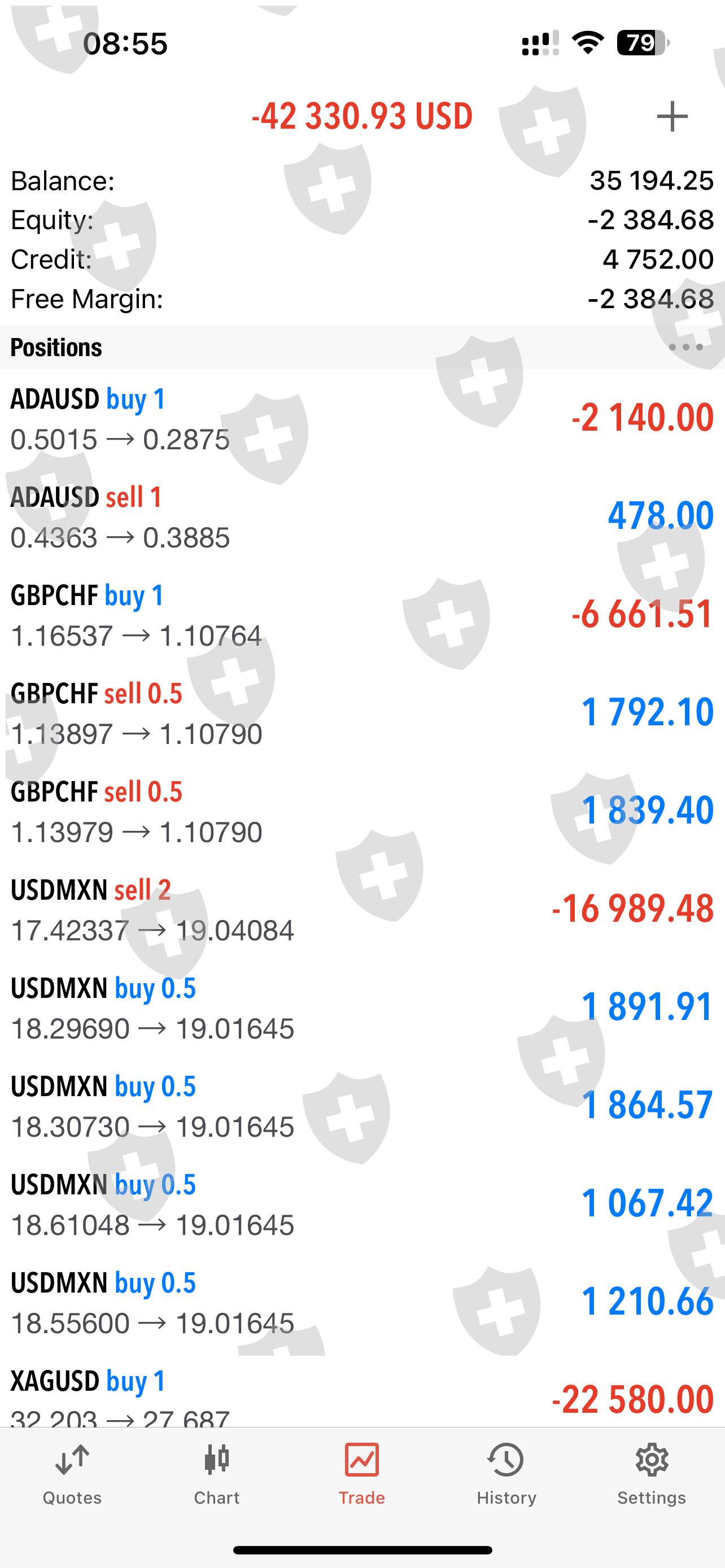Go to the Chart tab

click(x=217, y=1474)
